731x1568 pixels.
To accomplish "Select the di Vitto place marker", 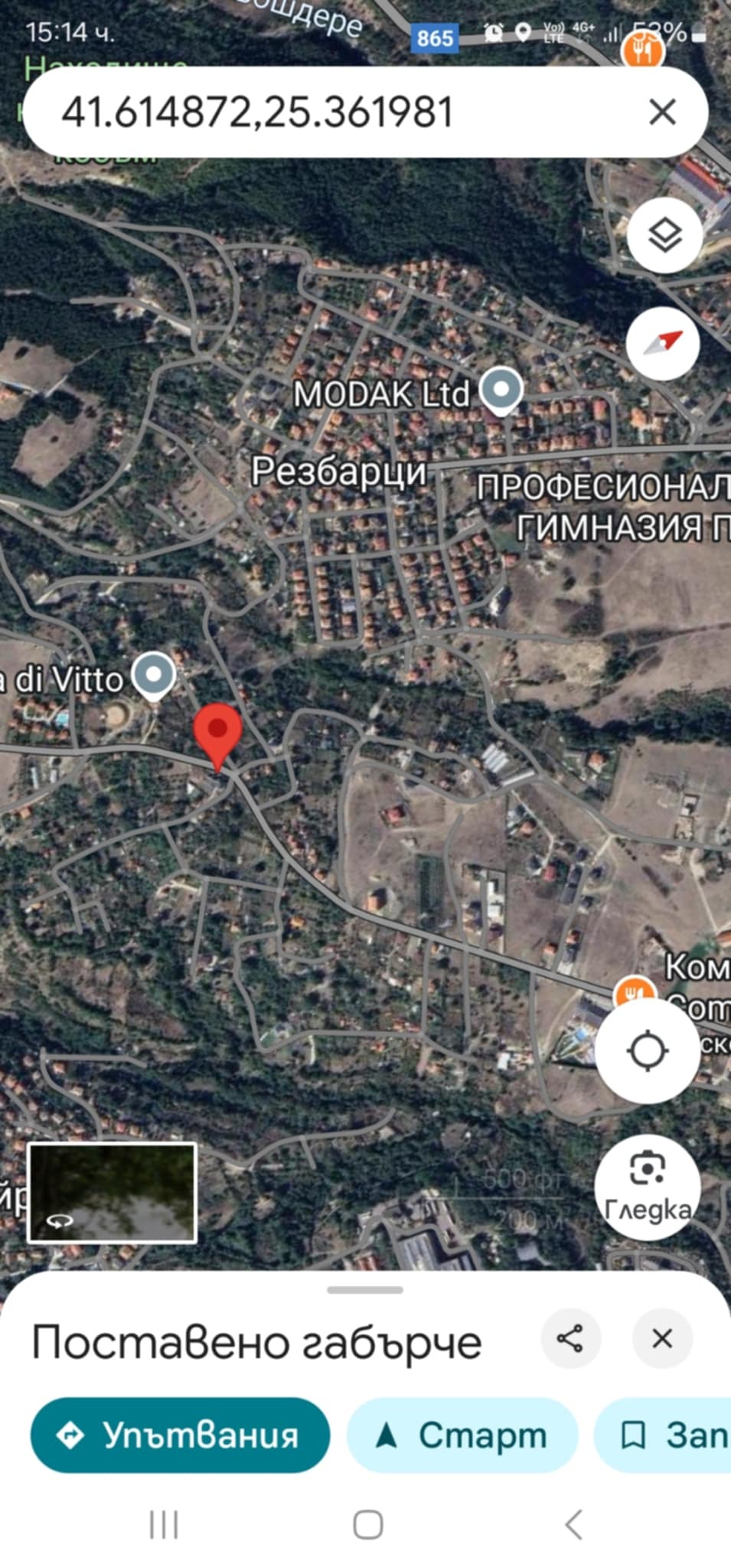I will pos(154,675).
